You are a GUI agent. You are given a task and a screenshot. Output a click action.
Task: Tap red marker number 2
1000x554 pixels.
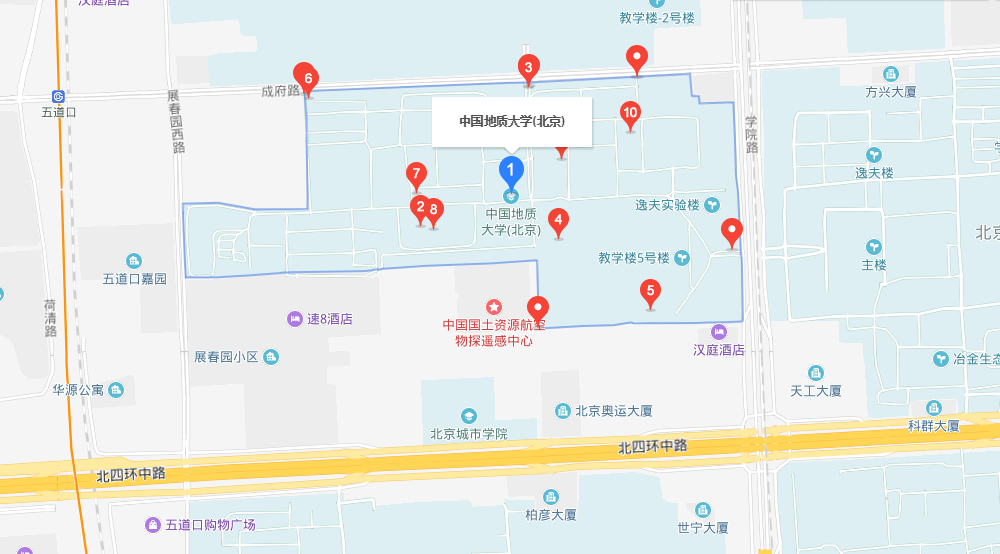420,207
